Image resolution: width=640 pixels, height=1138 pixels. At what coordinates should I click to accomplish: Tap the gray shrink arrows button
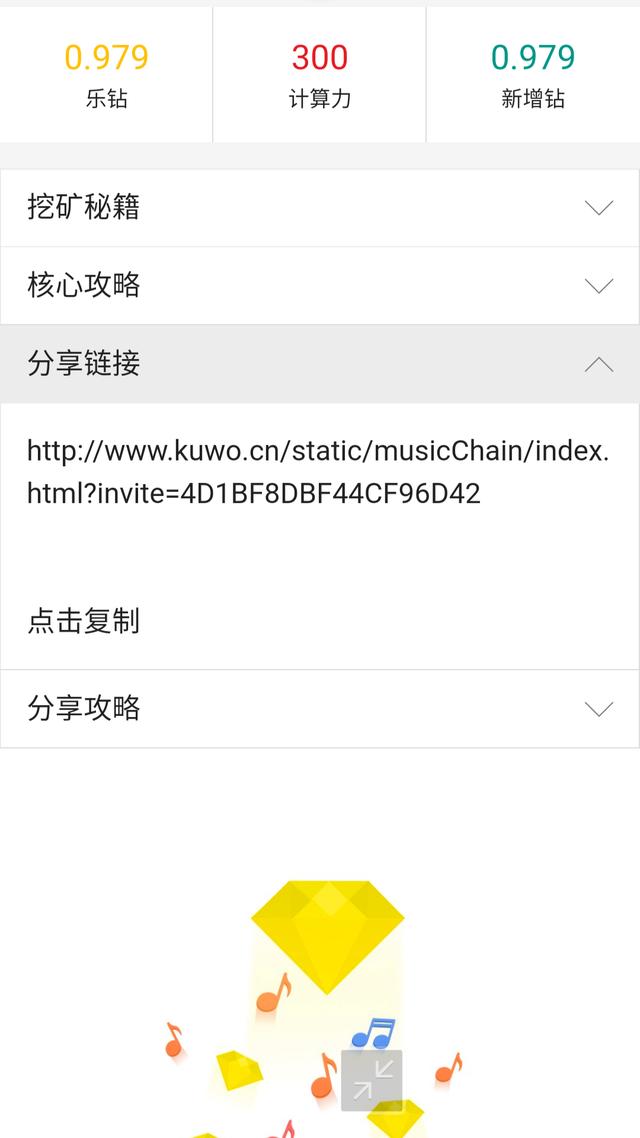point(372,1080)
